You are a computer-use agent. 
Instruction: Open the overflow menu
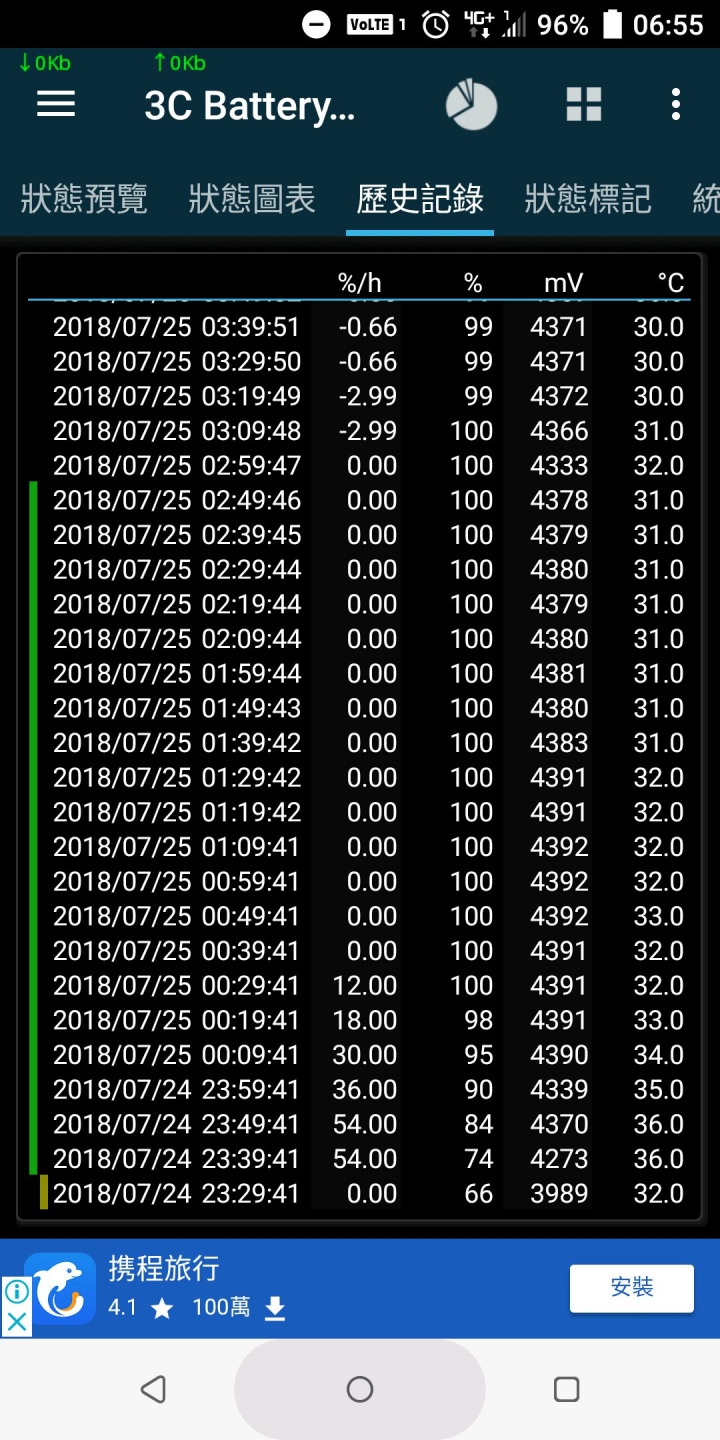[x=676, y=104]
